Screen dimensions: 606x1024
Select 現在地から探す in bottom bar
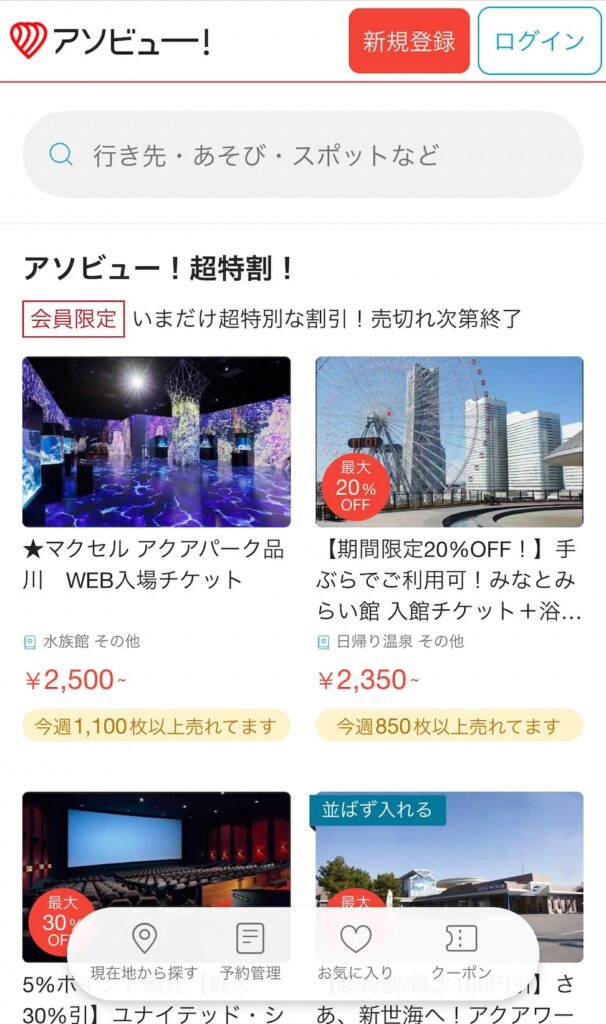144,951
